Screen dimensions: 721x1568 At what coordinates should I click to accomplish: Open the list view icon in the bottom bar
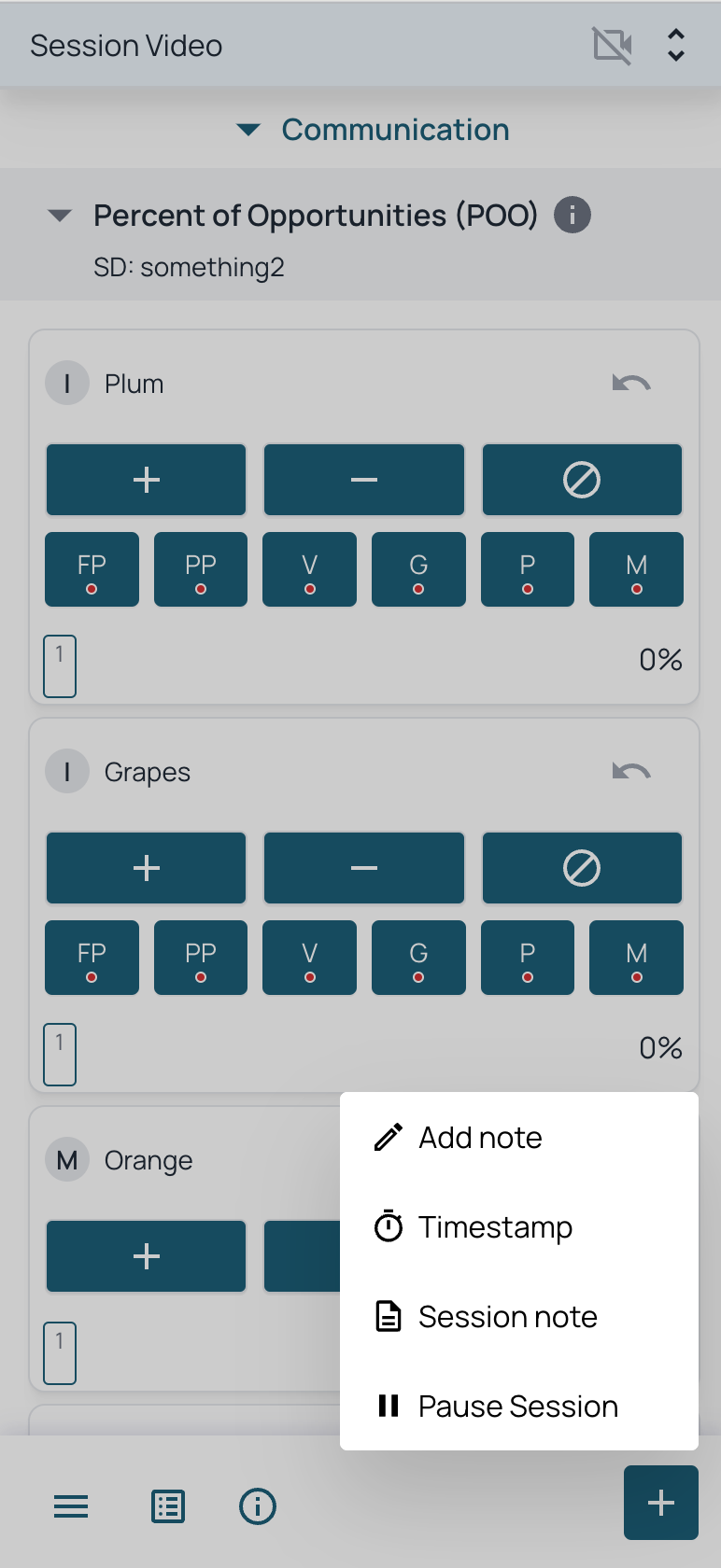168,1506
